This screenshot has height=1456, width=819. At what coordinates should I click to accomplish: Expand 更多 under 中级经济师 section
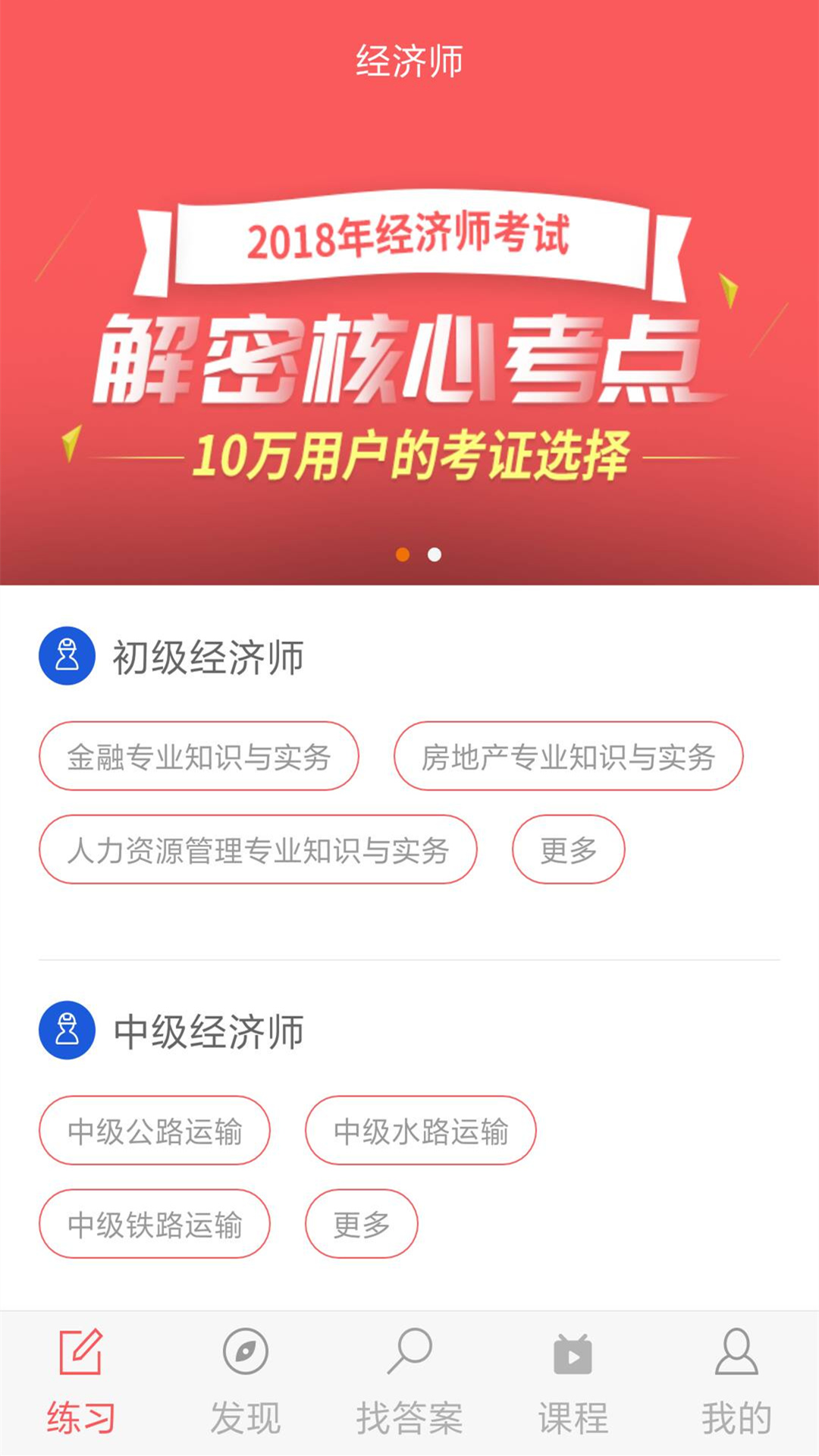(x=362, y=1224)
